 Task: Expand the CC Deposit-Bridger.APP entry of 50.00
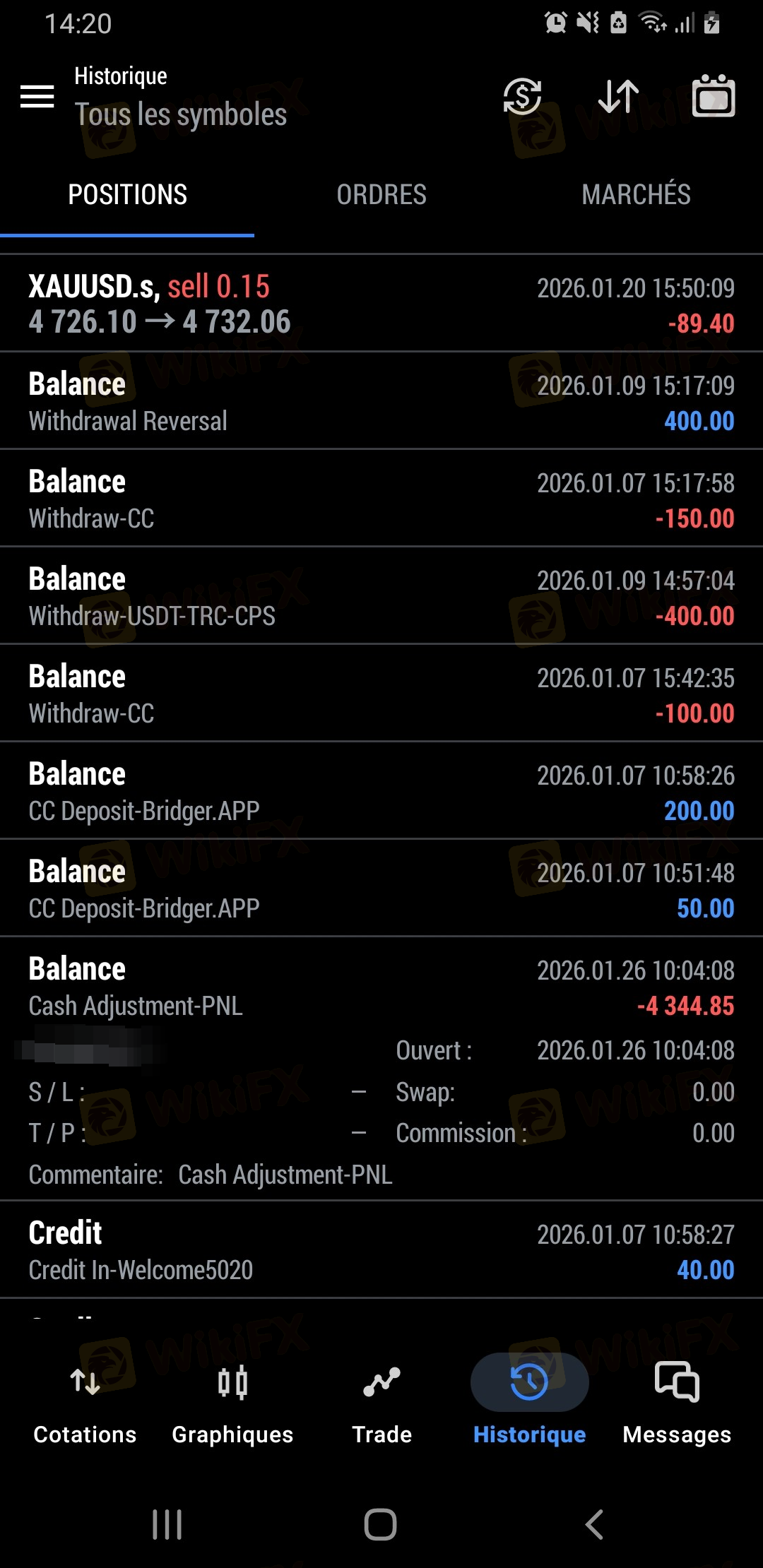381,889
